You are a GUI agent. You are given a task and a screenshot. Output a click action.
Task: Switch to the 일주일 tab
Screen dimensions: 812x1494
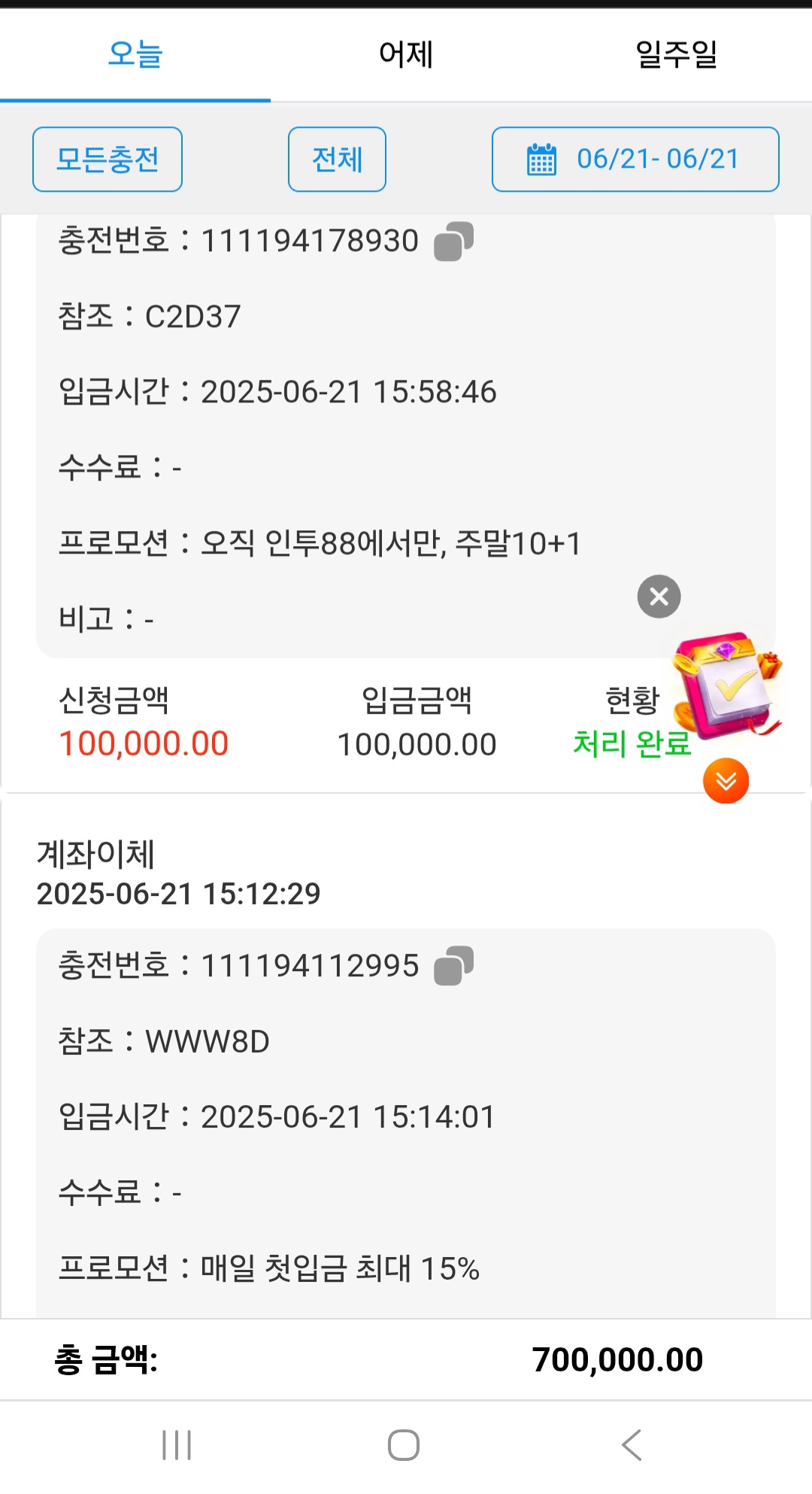[676, 54]
